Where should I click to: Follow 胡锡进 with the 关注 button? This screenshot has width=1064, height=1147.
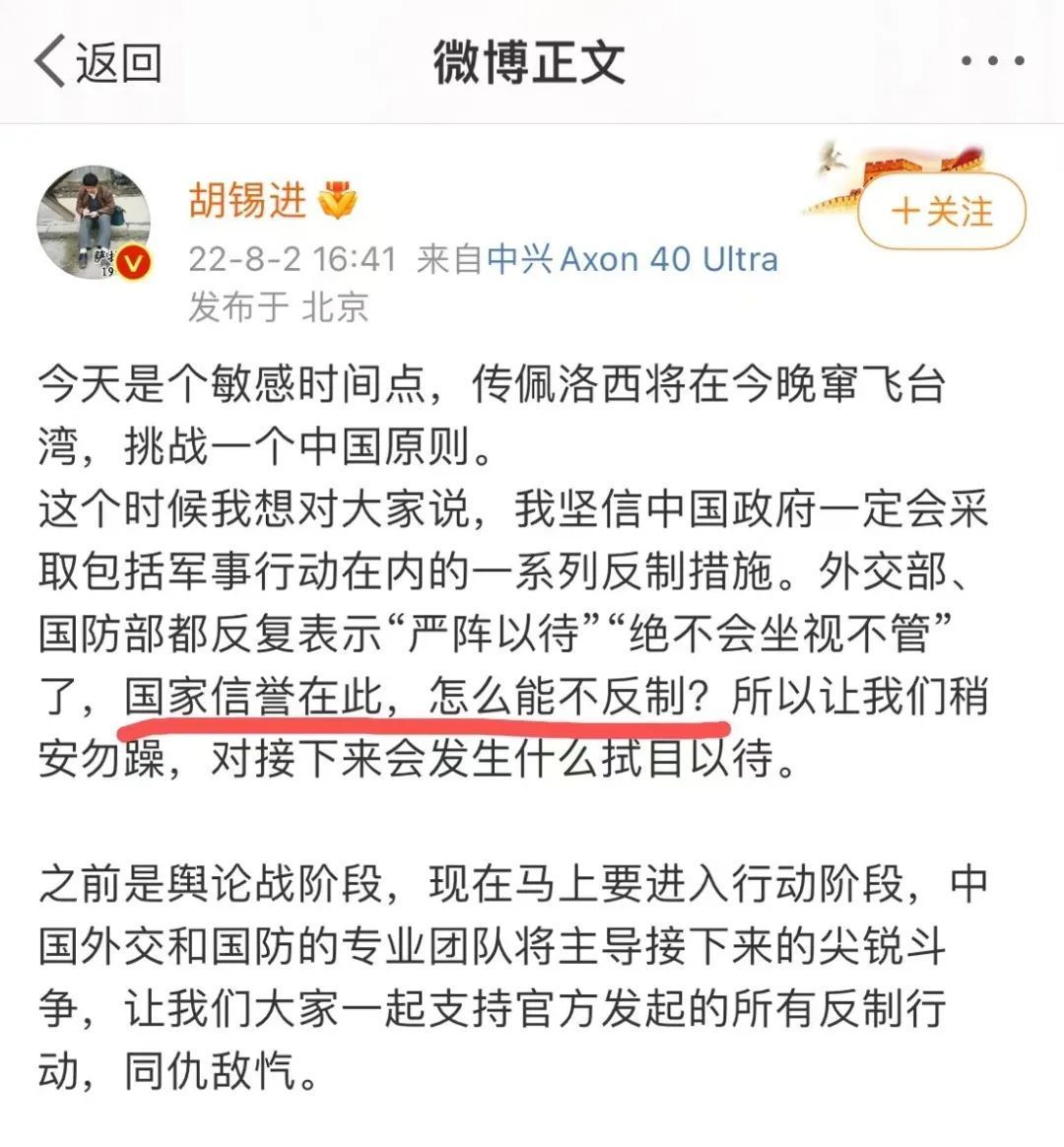tap(942, 211)
